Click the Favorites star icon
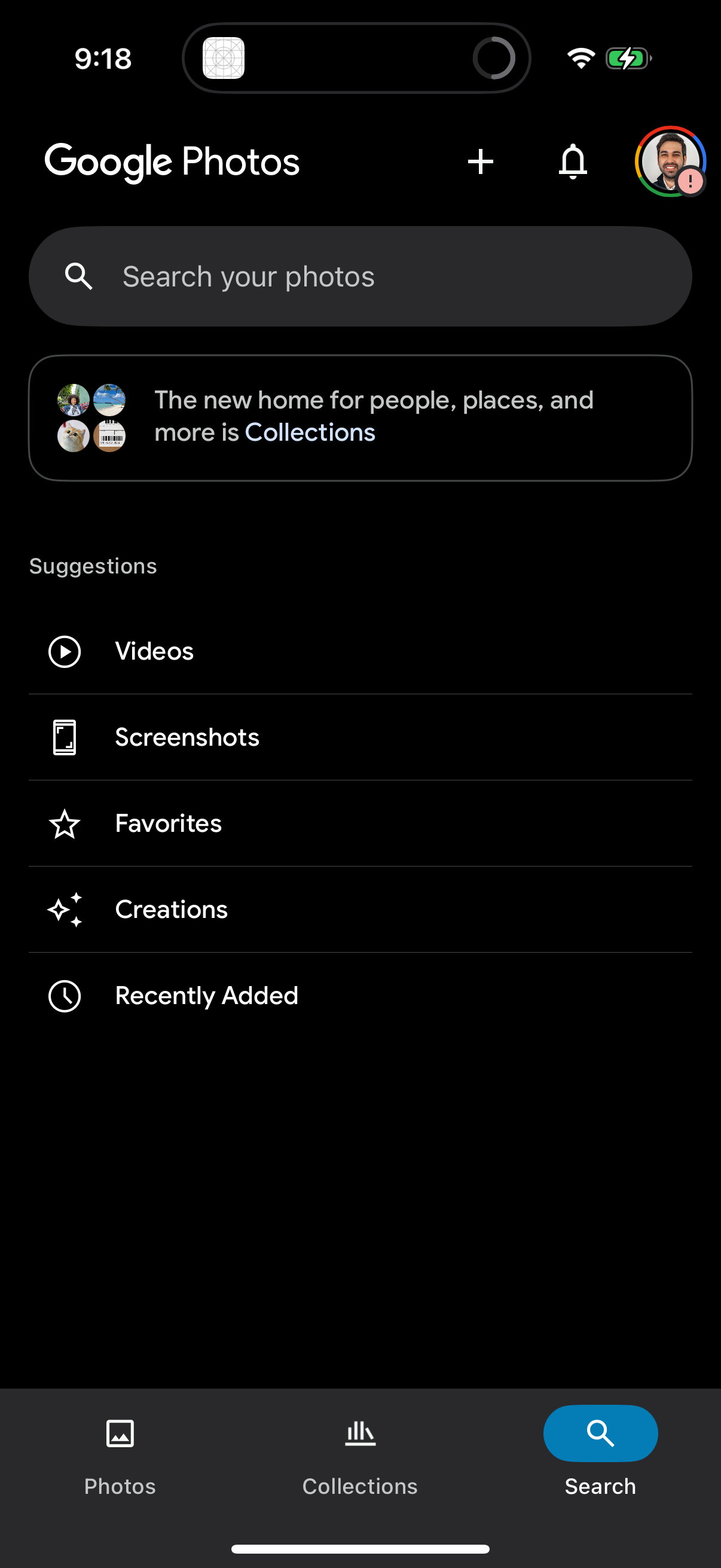 65,823
